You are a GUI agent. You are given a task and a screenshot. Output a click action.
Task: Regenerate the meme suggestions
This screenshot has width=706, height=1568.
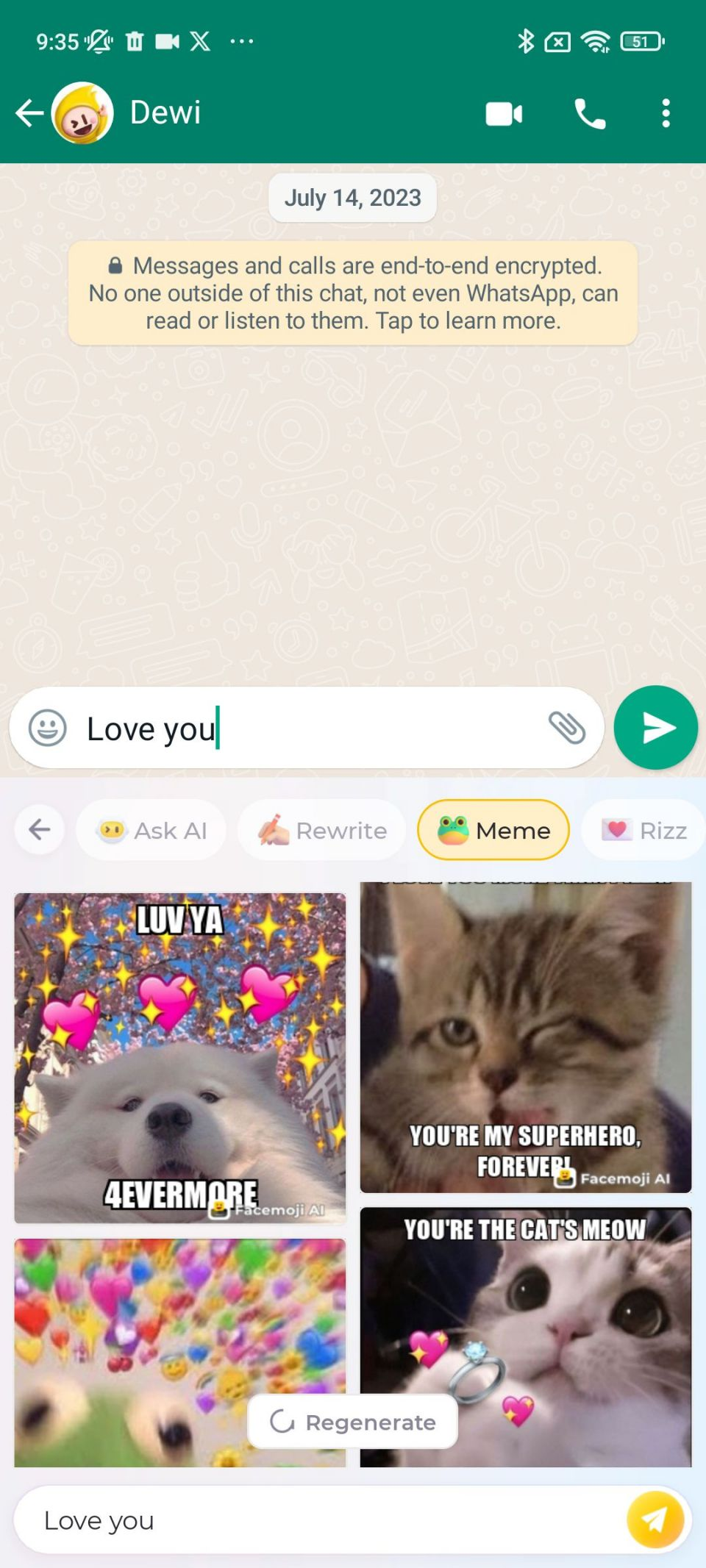pos(353,1422)
